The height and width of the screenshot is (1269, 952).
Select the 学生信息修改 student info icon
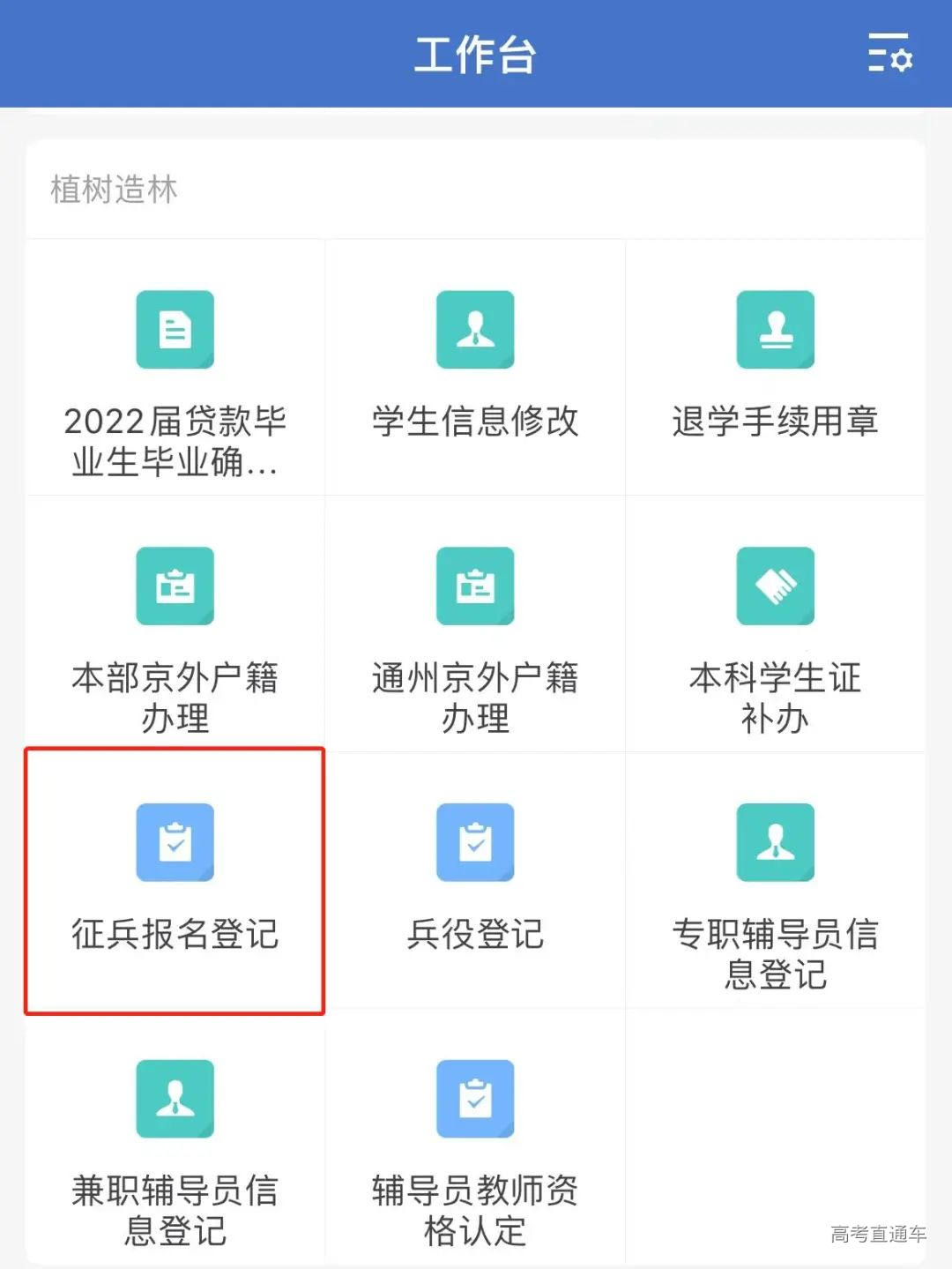pos(475,330)
